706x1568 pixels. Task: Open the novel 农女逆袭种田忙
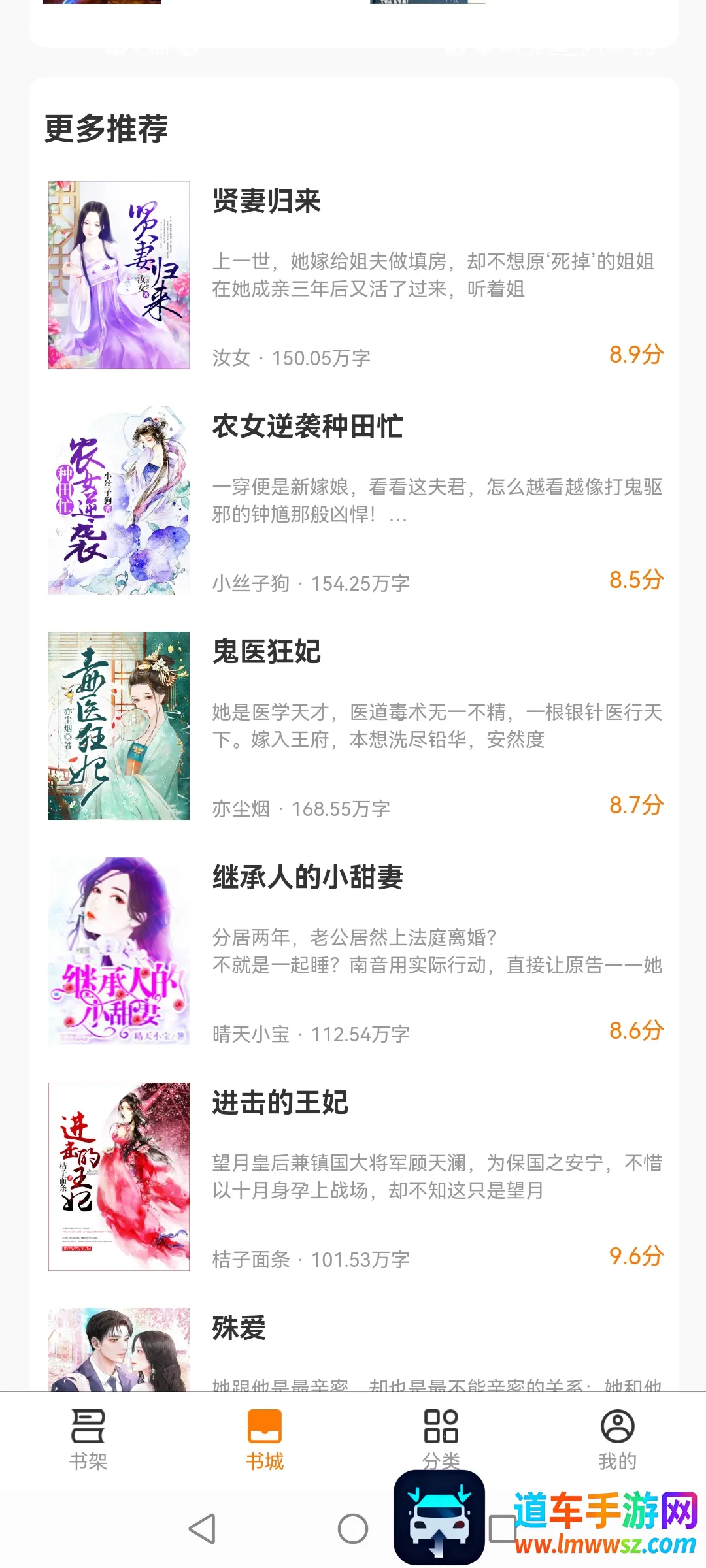tap(307, 427)
